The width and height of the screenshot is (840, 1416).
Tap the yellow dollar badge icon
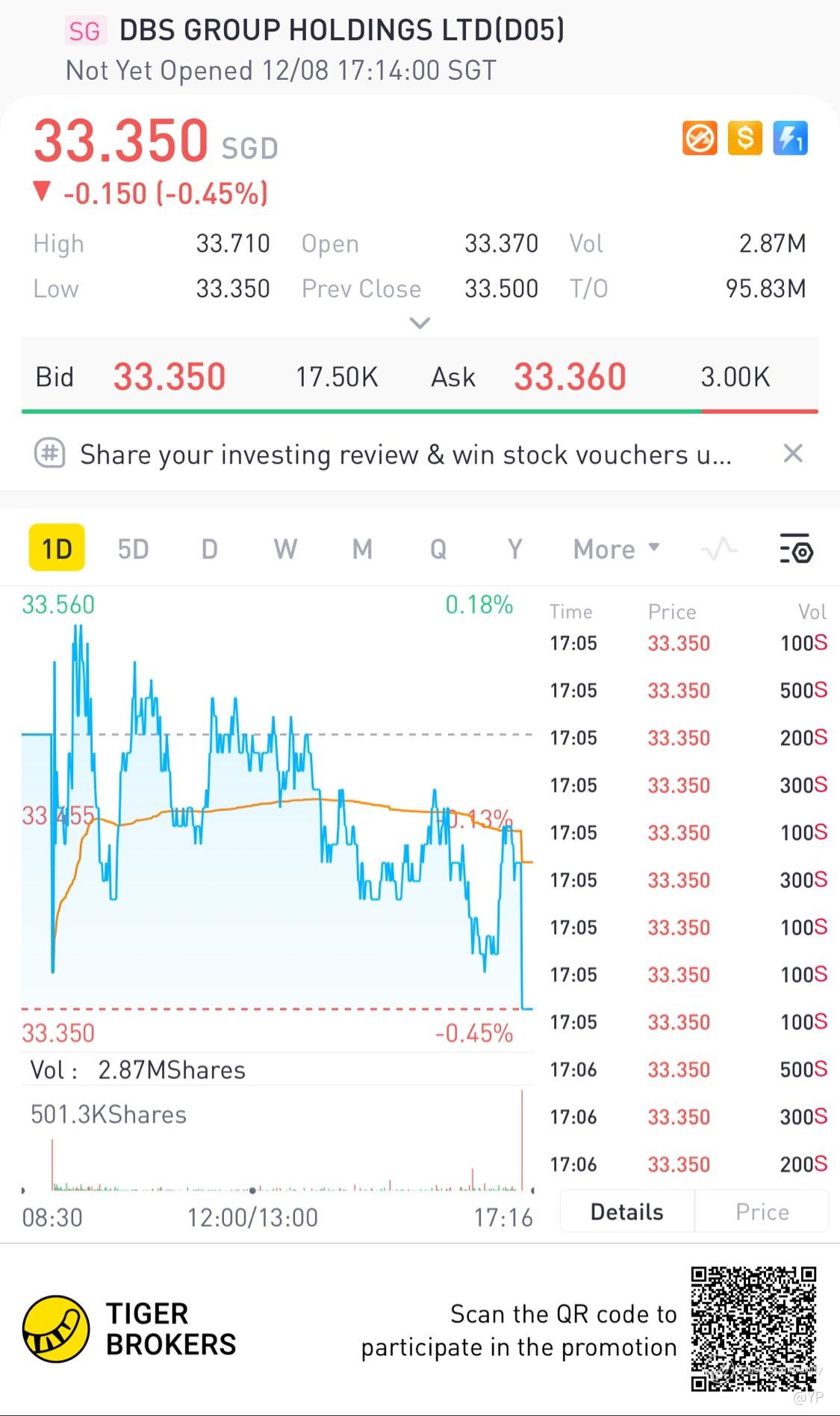[x=744, y=138]
